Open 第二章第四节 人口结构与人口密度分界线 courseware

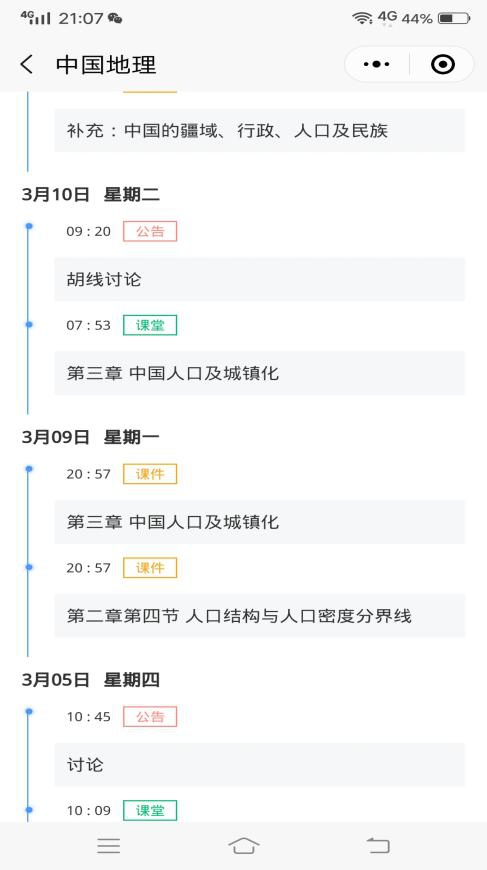(x=260, y=615)
